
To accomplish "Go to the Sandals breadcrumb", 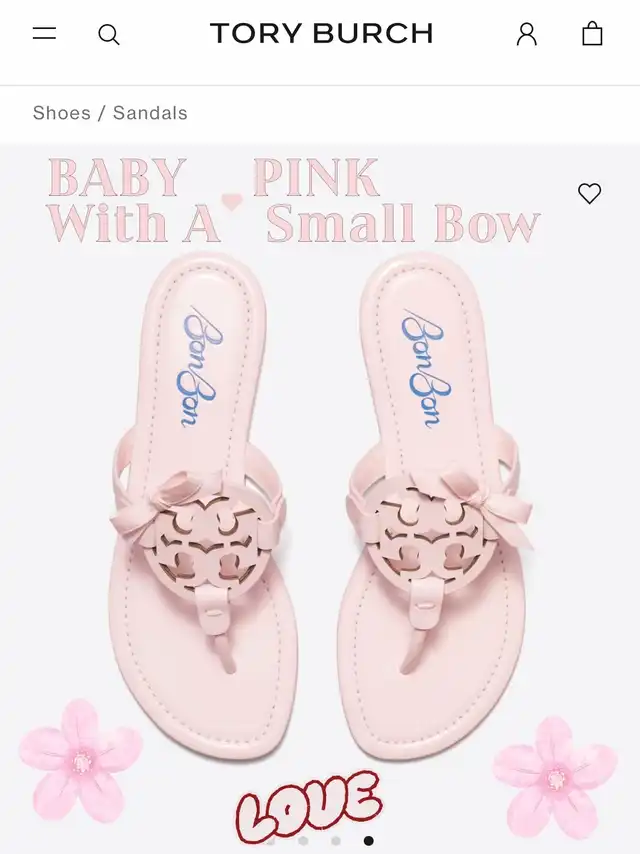I will coord(150,113).
